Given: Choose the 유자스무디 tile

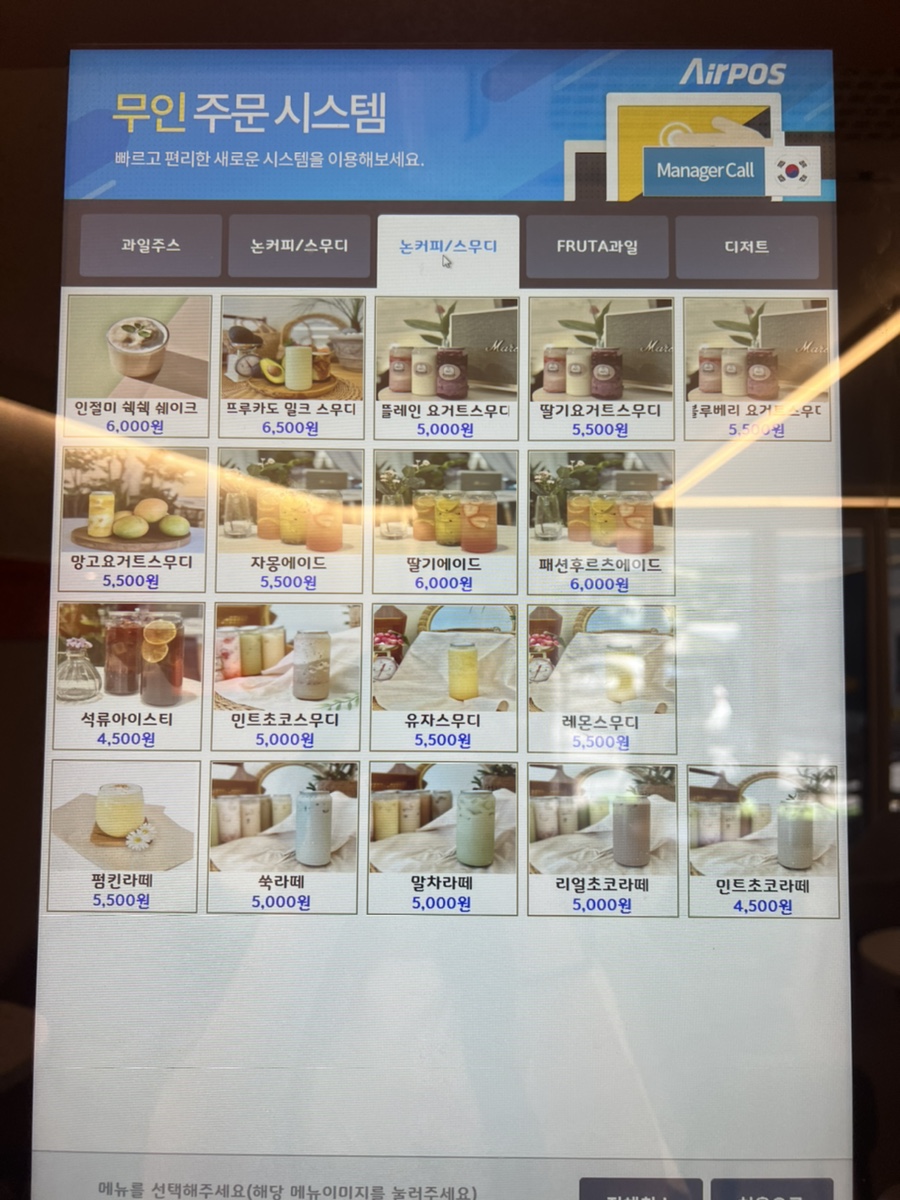Looking at the screenshot, I should 444,677.
